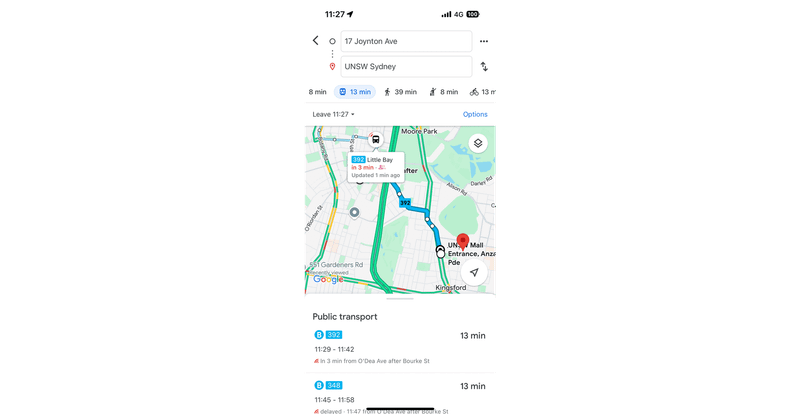Image resolution: width=800 pixels, height=414 pixels.
Task: Swap start and destination
Action: coord(484,67)
